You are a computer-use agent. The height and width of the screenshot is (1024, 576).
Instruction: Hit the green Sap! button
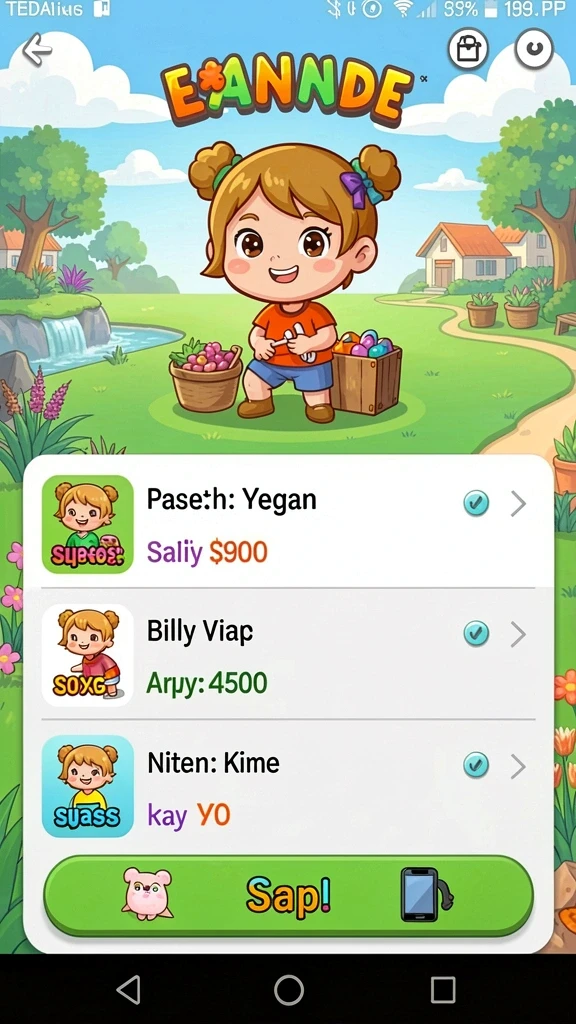point(288,896)
